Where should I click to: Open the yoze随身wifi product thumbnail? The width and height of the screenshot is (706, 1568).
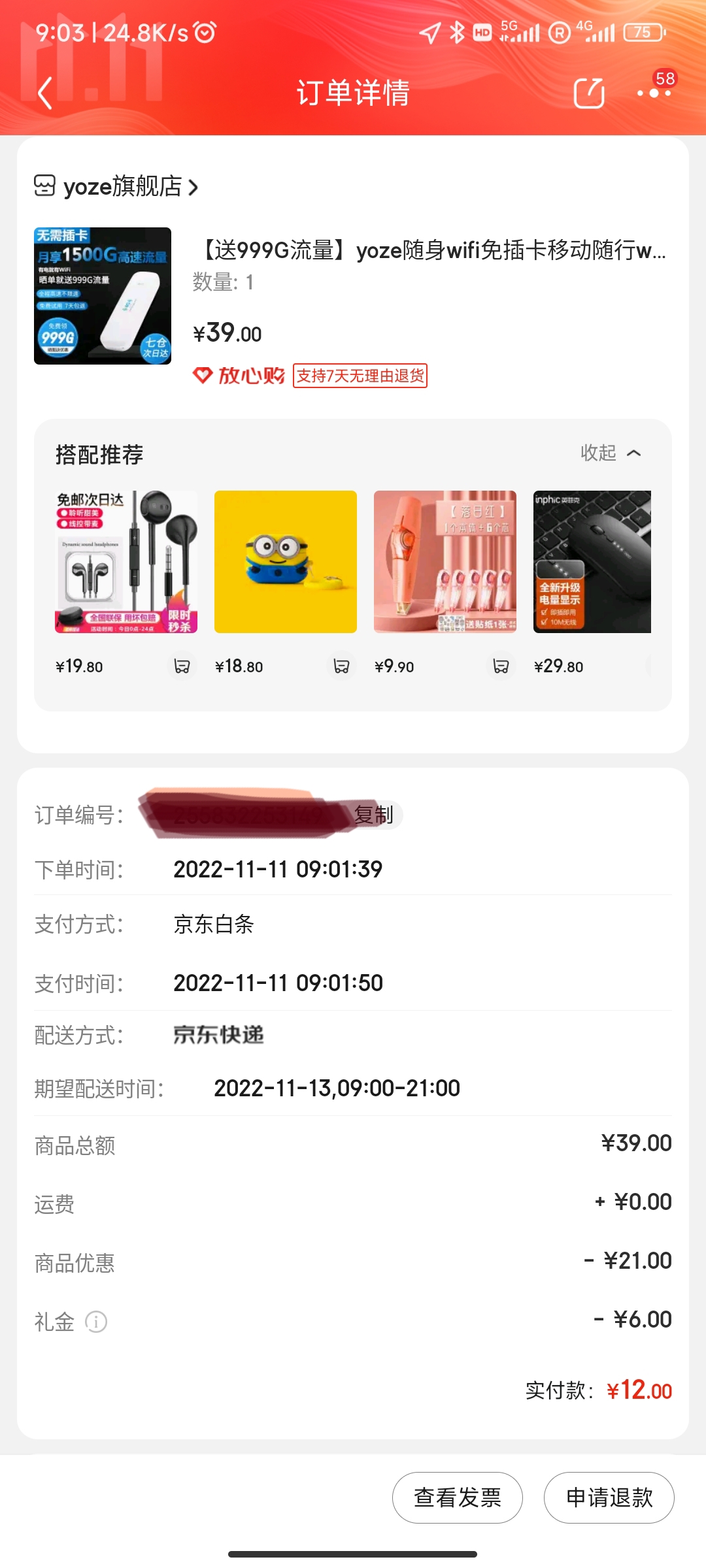(x=103, y=296)
